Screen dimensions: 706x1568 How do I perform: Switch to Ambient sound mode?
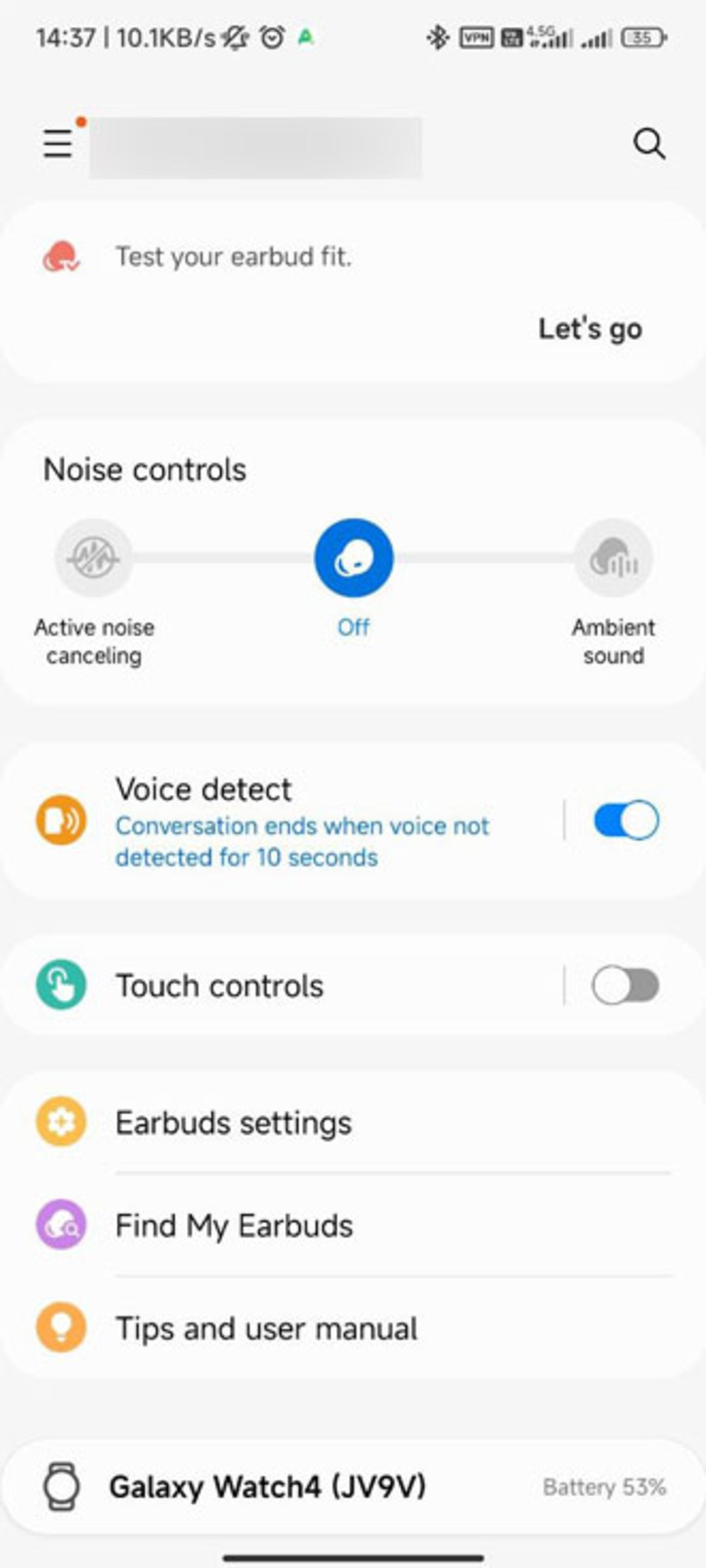click(x=613, y=558)
